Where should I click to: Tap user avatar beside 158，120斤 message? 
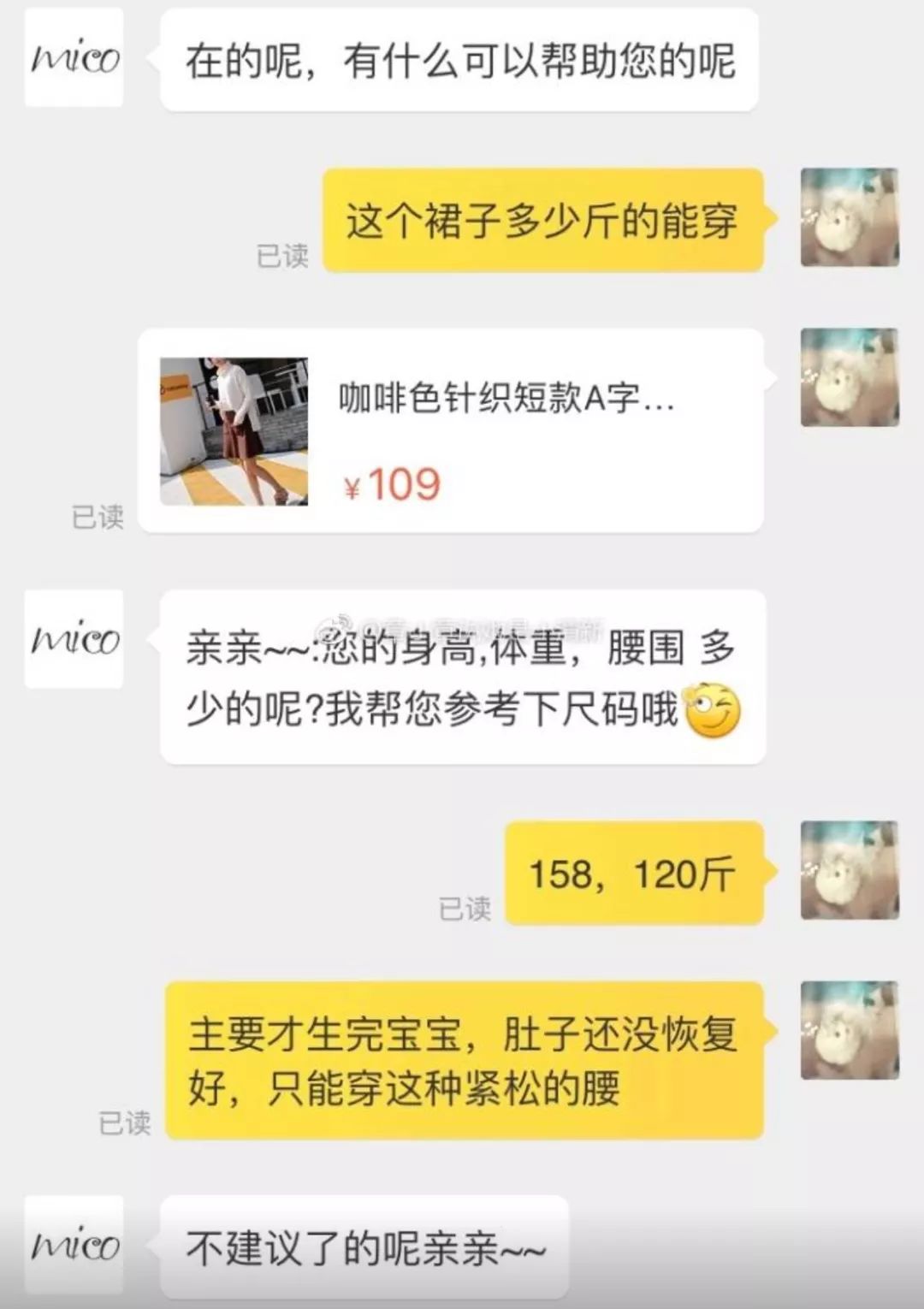(x=849, y=870)
